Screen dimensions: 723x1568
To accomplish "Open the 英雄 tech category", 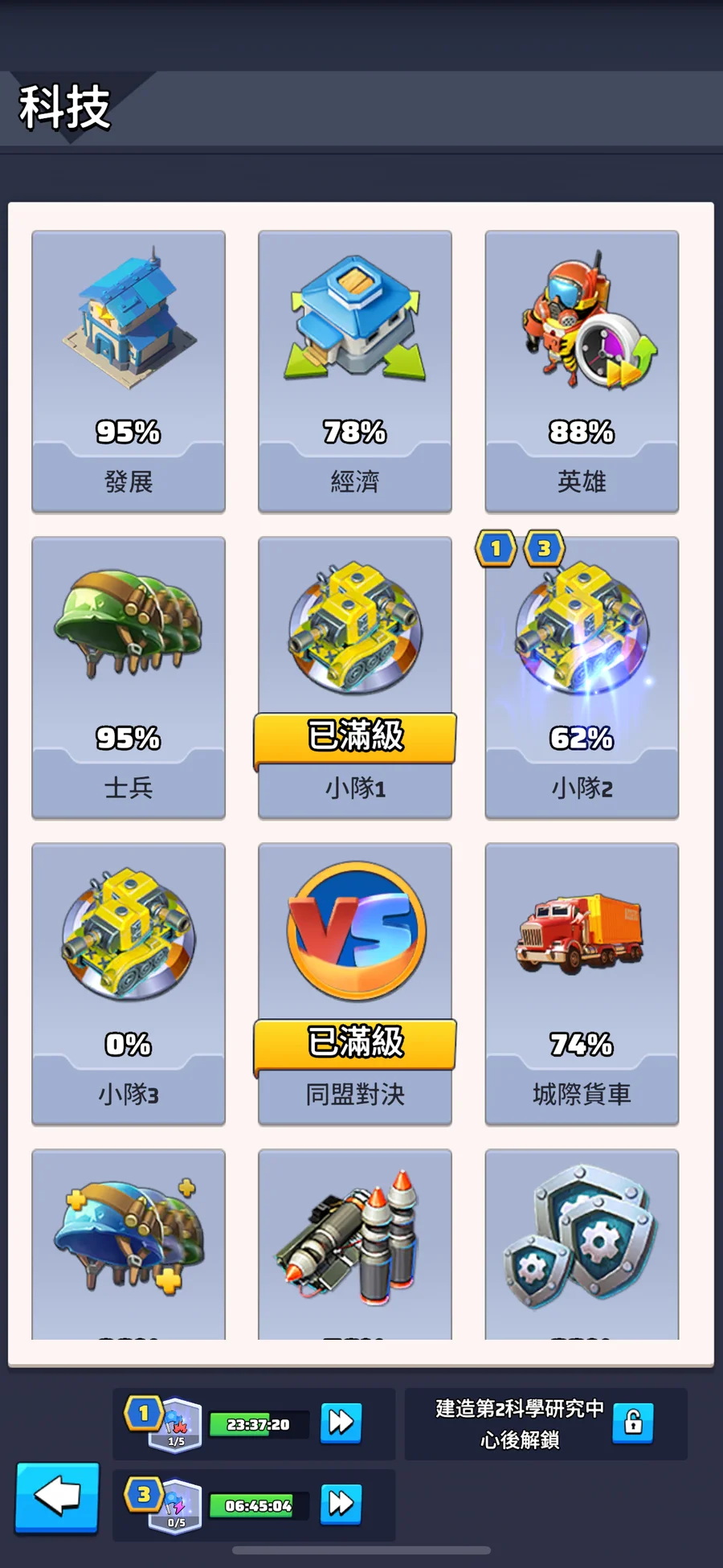I will tap(582, 371).
